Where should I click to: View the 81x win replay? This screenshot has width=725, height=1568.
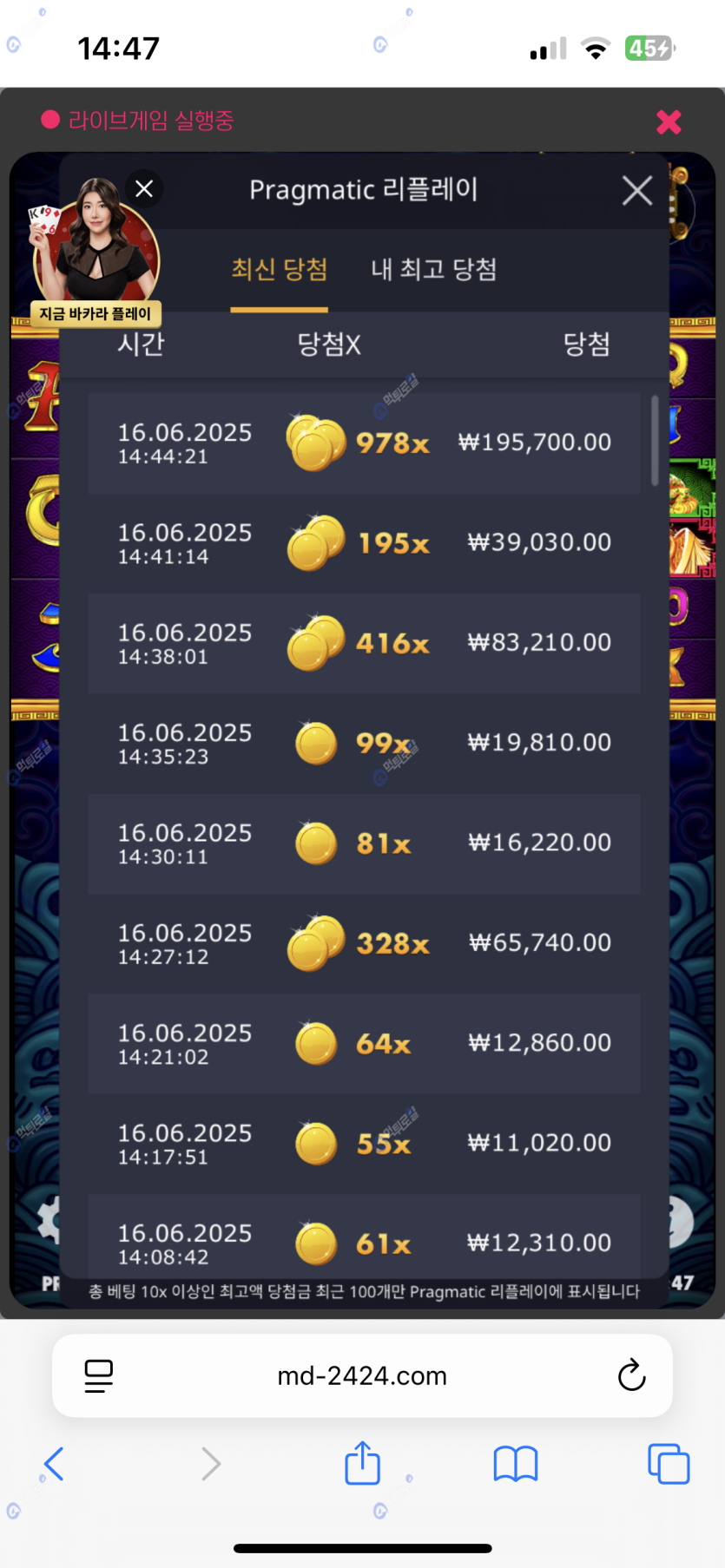coord(364,843)
